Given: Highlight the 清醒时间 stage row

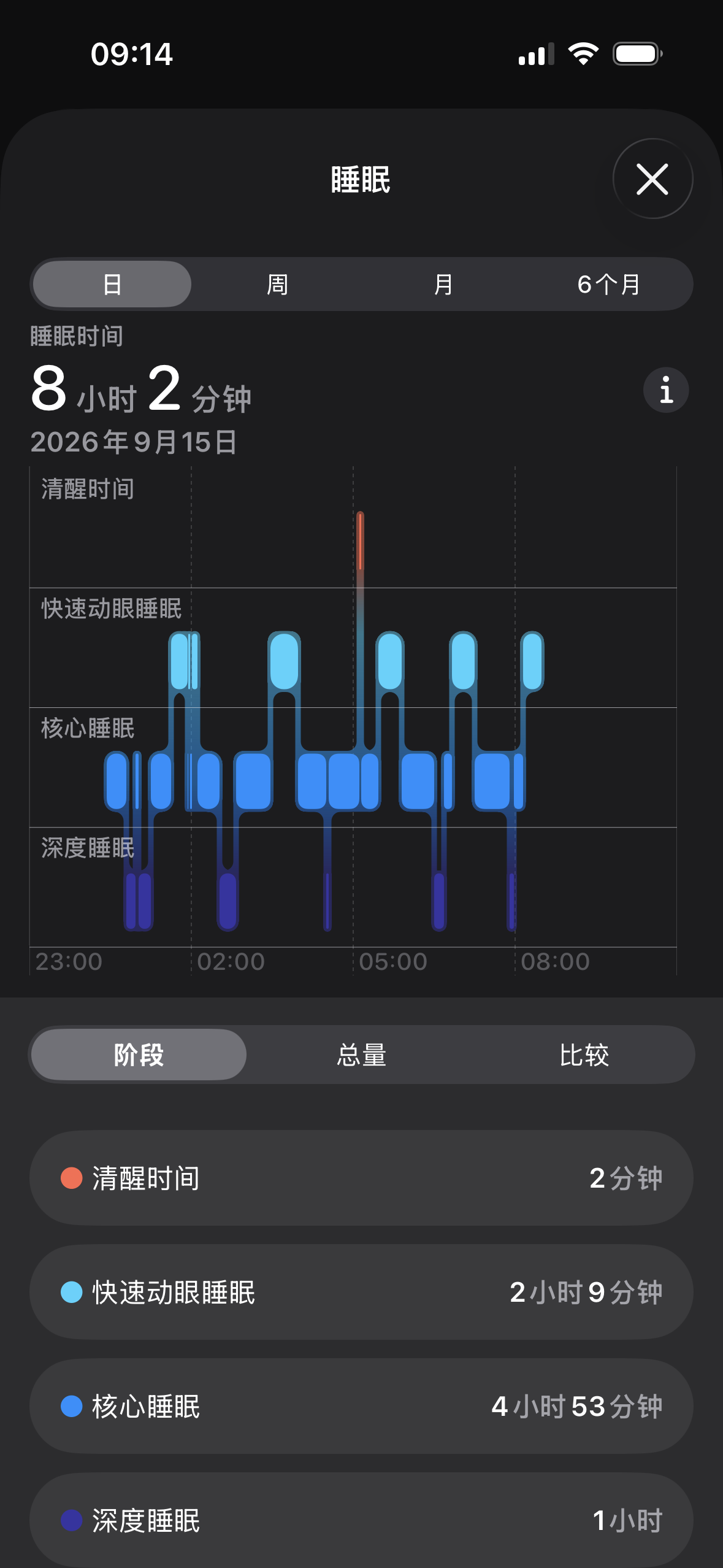Looking at the screenshot, I should click(361, 1178).
